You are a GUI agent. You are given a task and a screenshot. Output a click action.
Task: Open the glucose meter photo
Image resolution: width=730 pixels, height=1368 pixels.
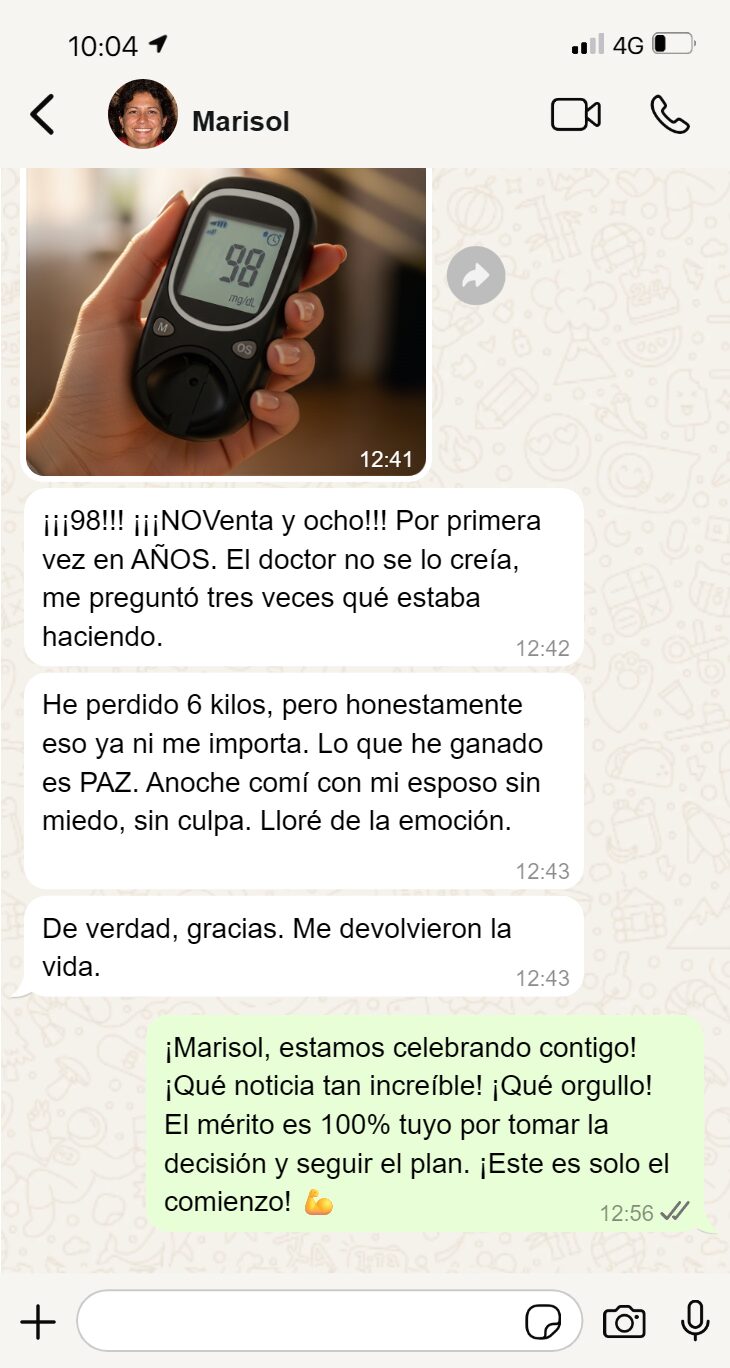pos(226,320)
